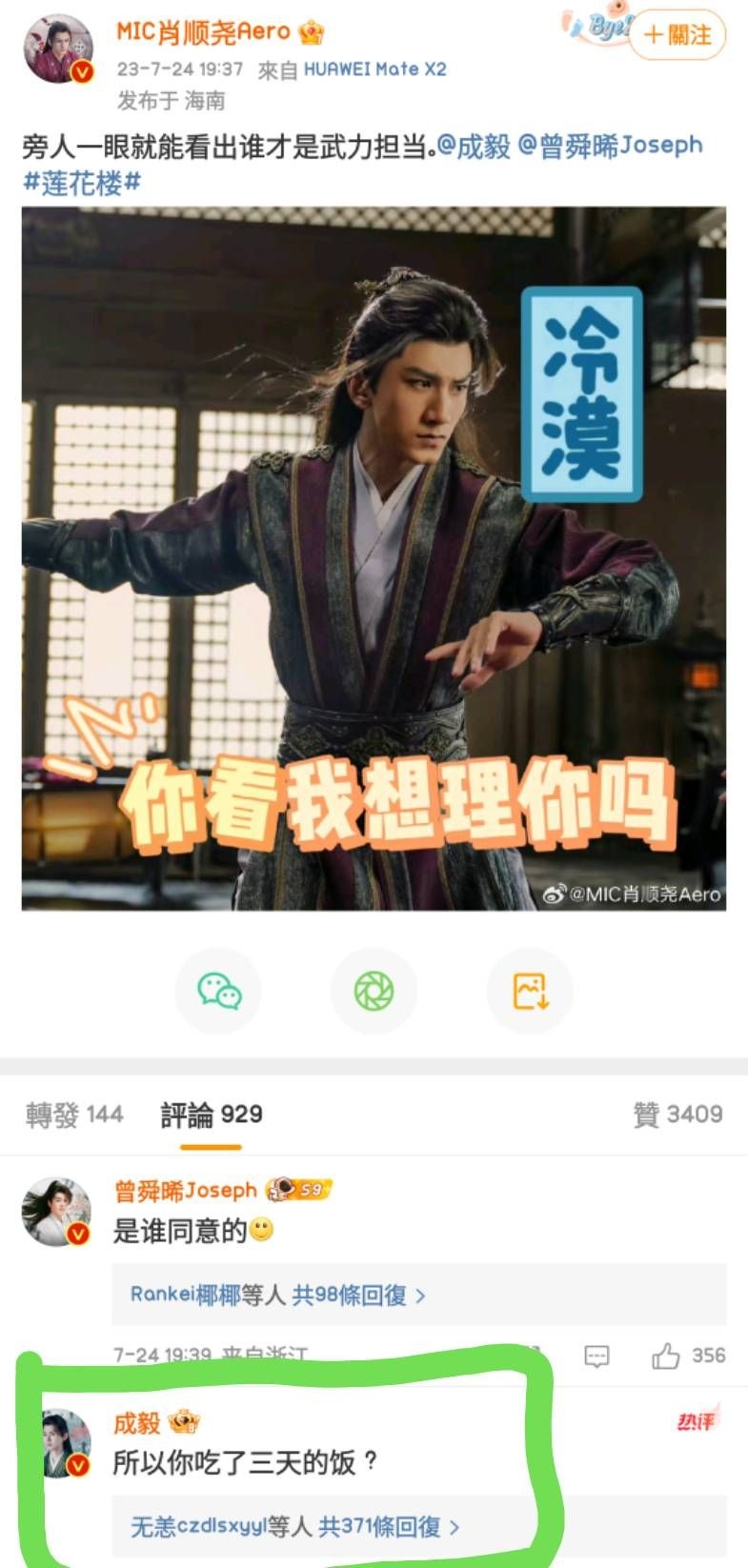The width and height of the screenshot is (748, 1568).
Task: Open the @曾舜晞Joseph mention link
Action: click(x=610, y=146)
